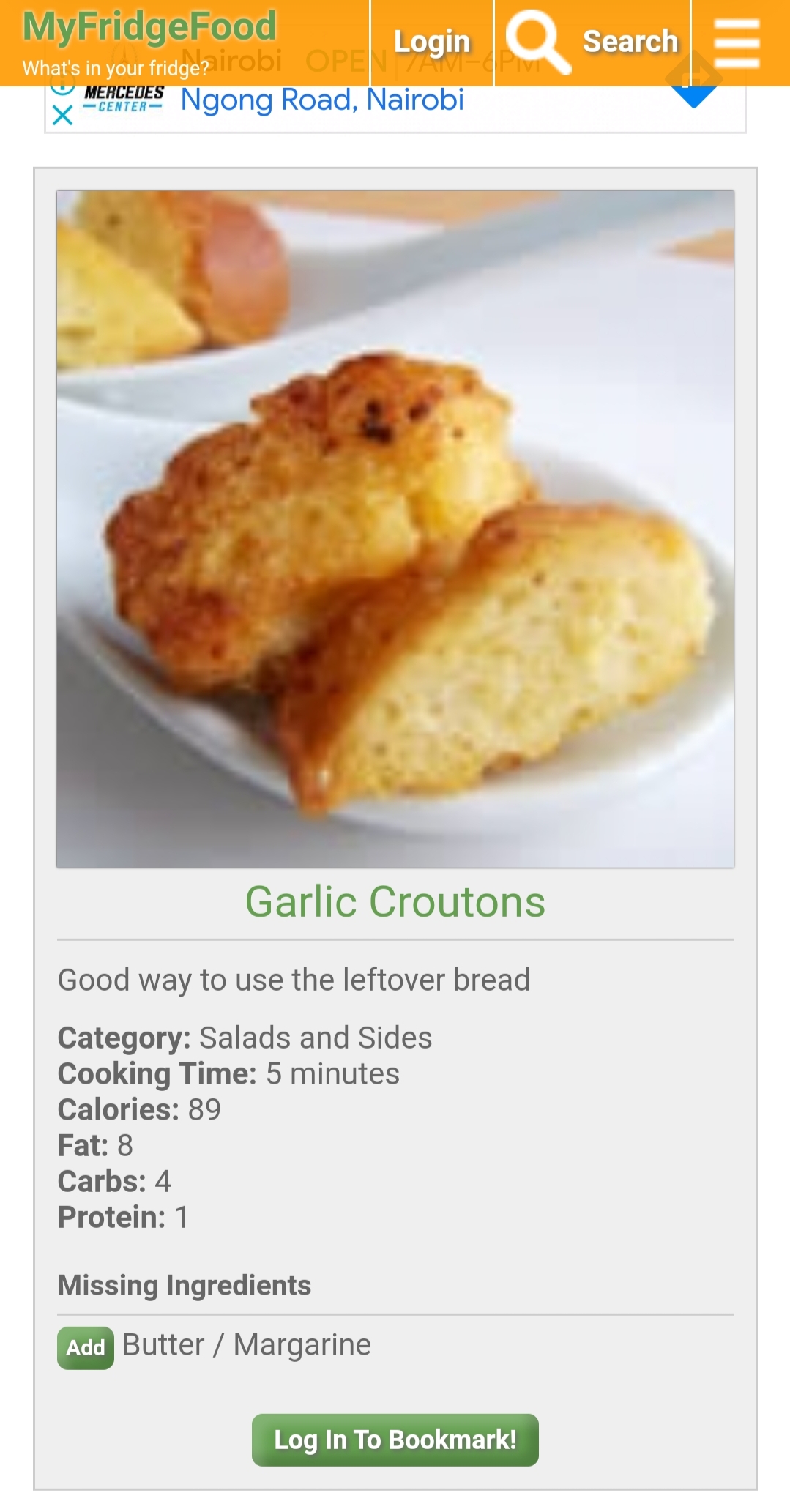
Task: Tap Log In To Bookmark button
Action: pos(395,1440)
